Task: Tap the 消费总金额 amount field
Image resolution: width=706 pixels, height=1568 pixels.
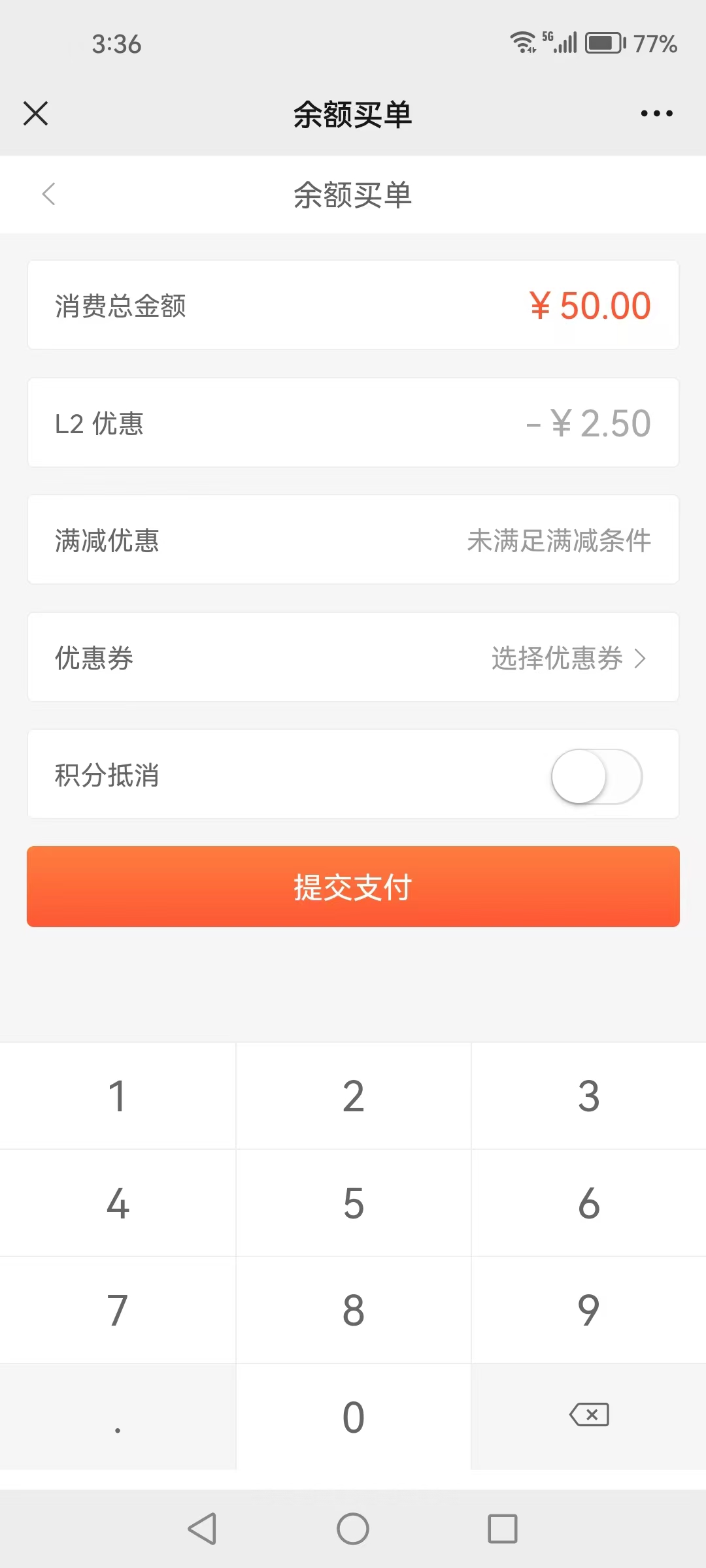Action: 590,306
